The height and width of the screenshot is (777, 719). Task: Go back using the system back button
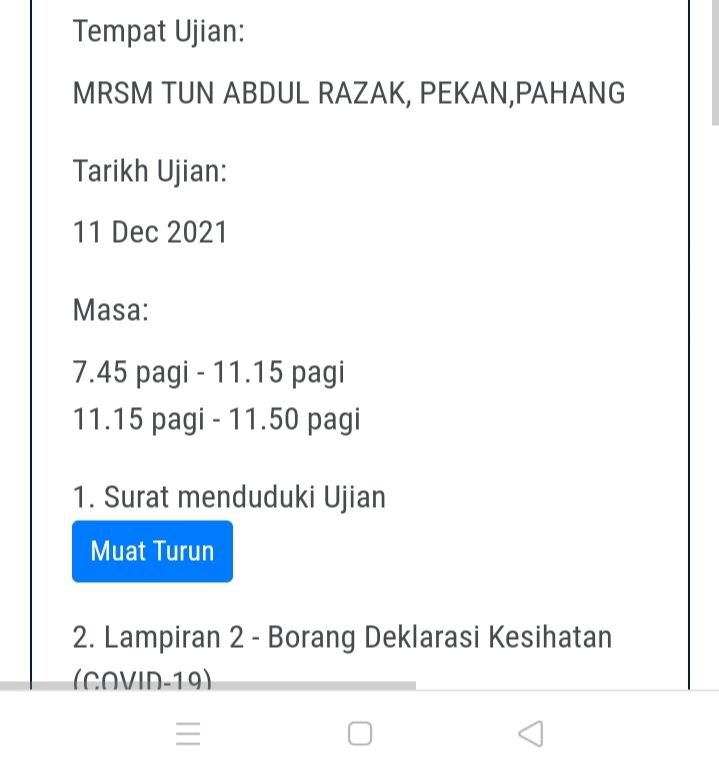[x=531, y=734]
